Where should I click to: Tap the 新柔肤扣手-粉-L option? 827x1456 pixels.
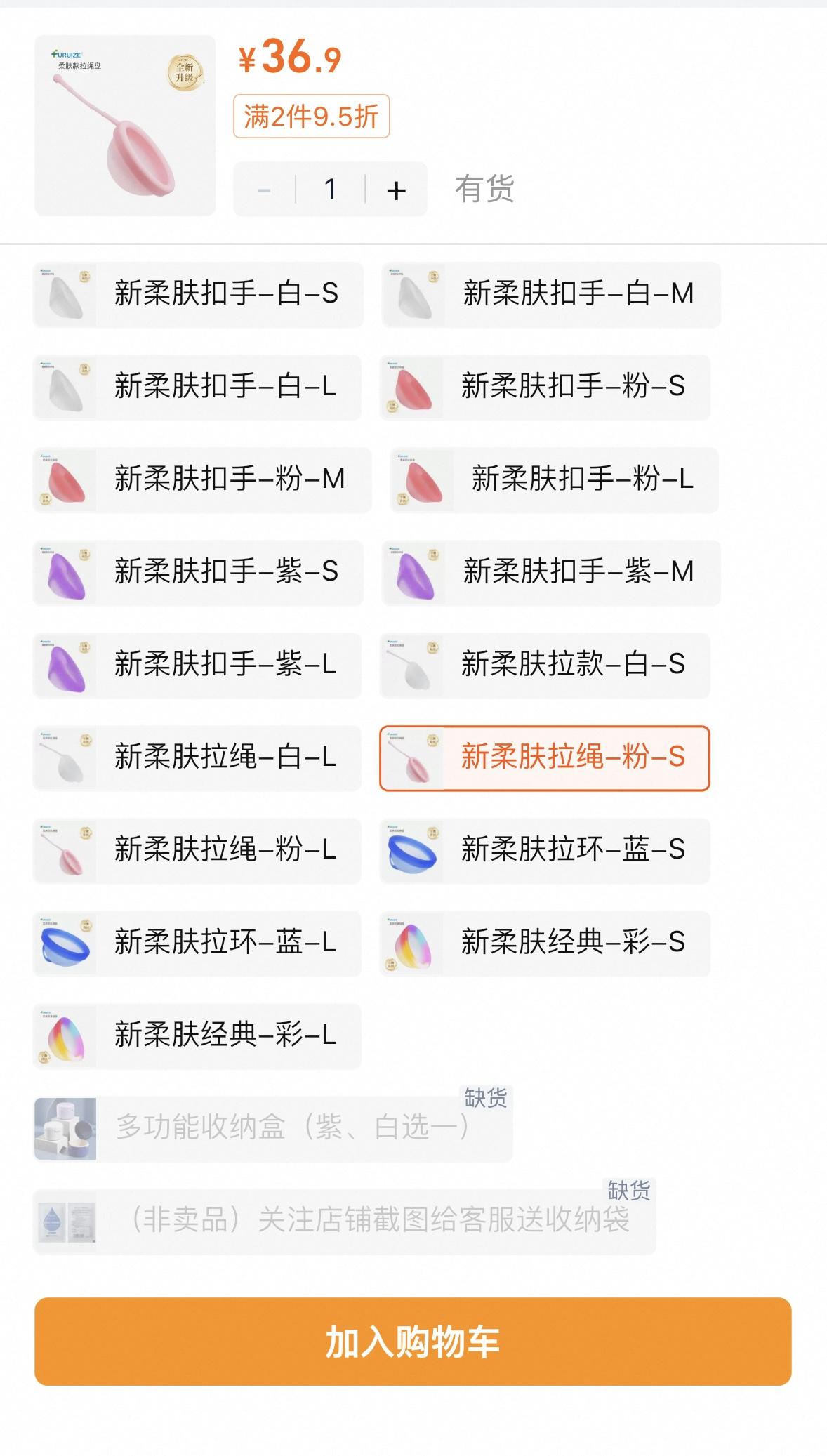[555, 479]
